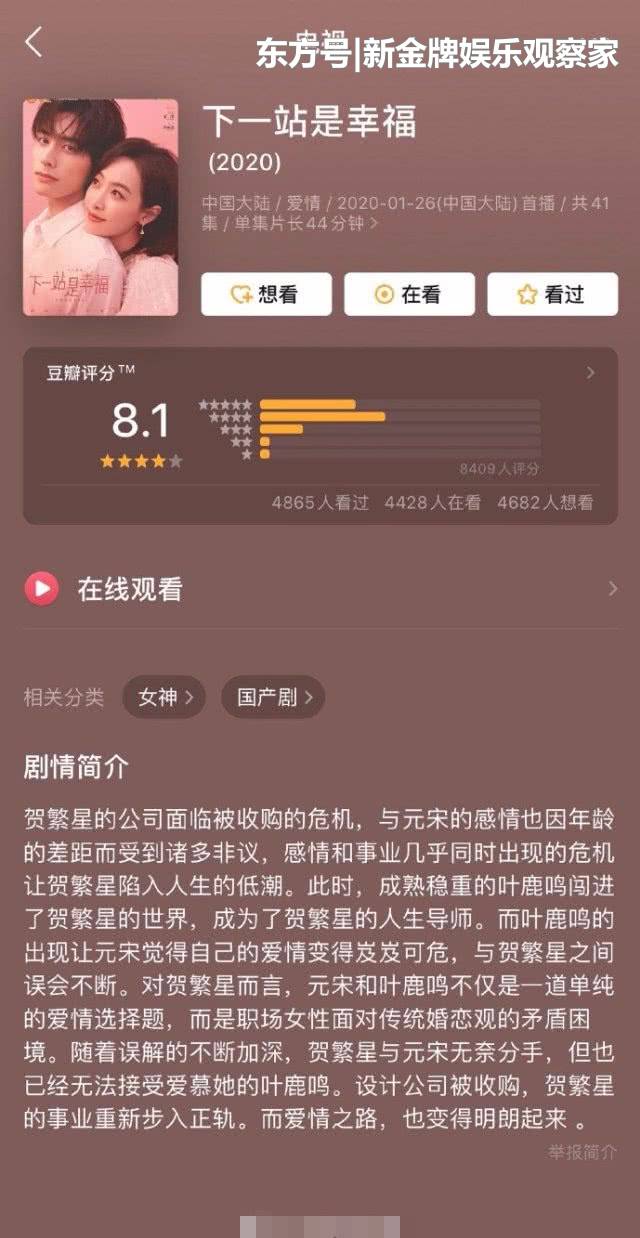Open 在线观看 to watch online
Image resolution: width=640 pixels, height=1238 pixels.
click(x=320, y=589)
